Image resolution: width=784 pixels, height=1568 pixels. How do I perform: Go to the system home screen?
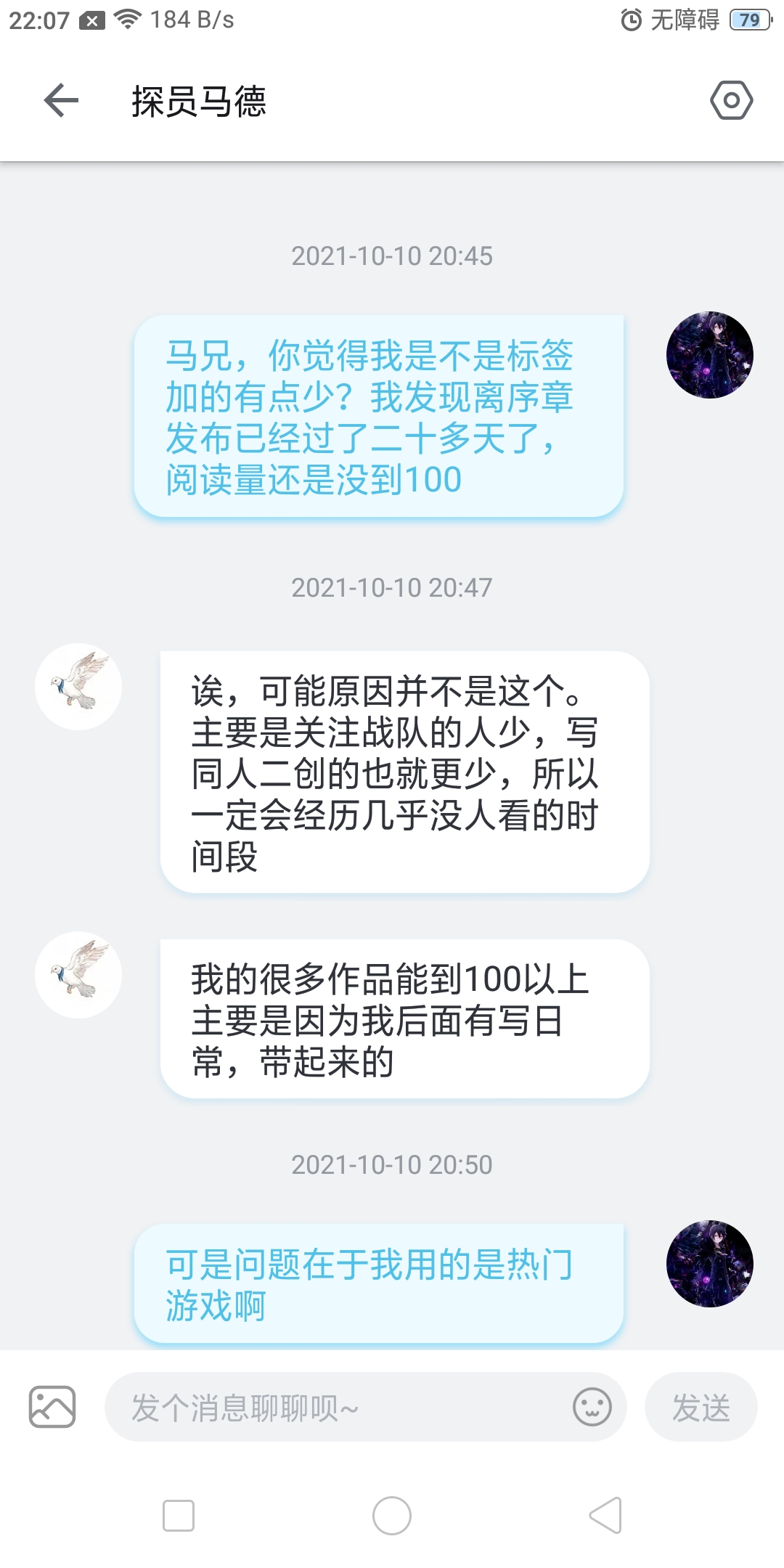pyautogui.click(x=392, y=1516)
